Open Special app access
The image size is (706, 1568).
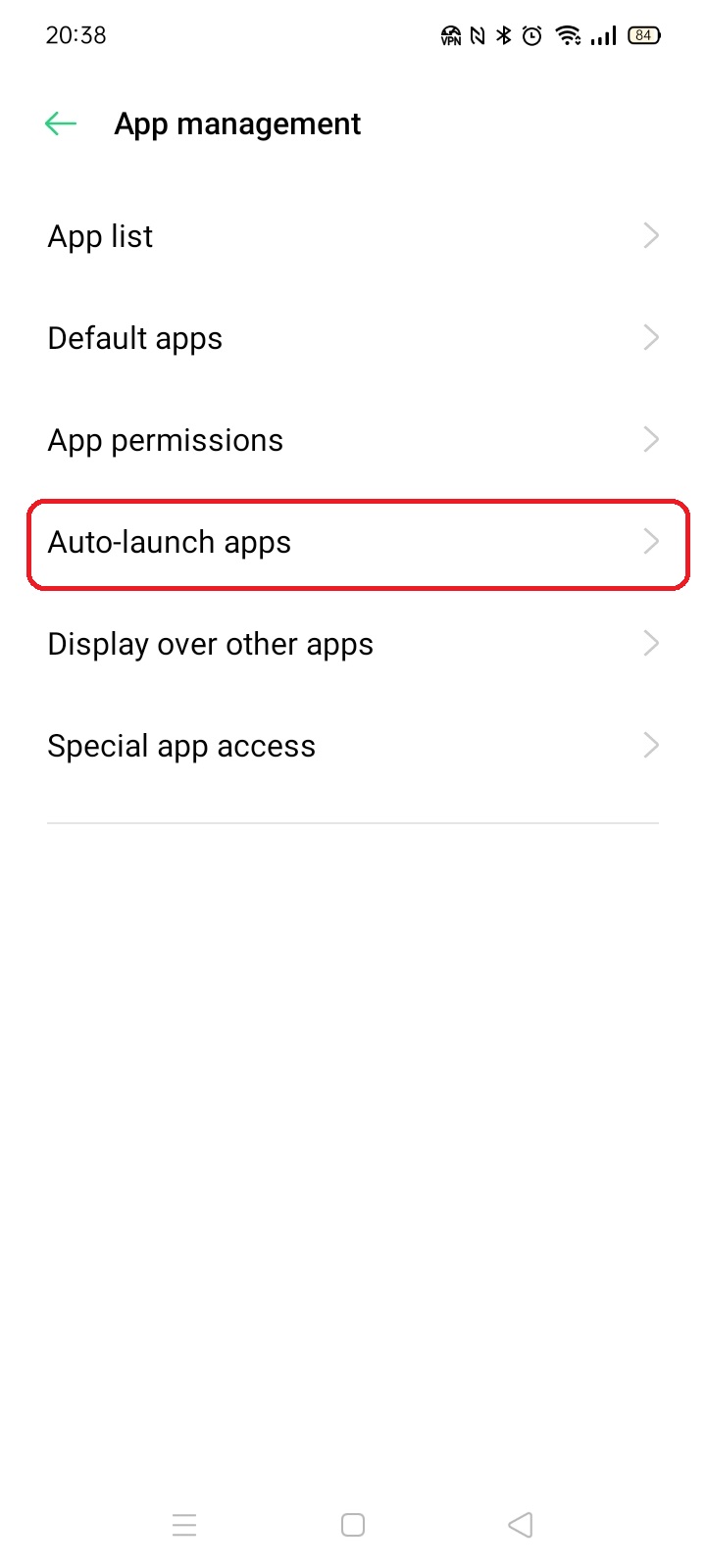point(353,746)
